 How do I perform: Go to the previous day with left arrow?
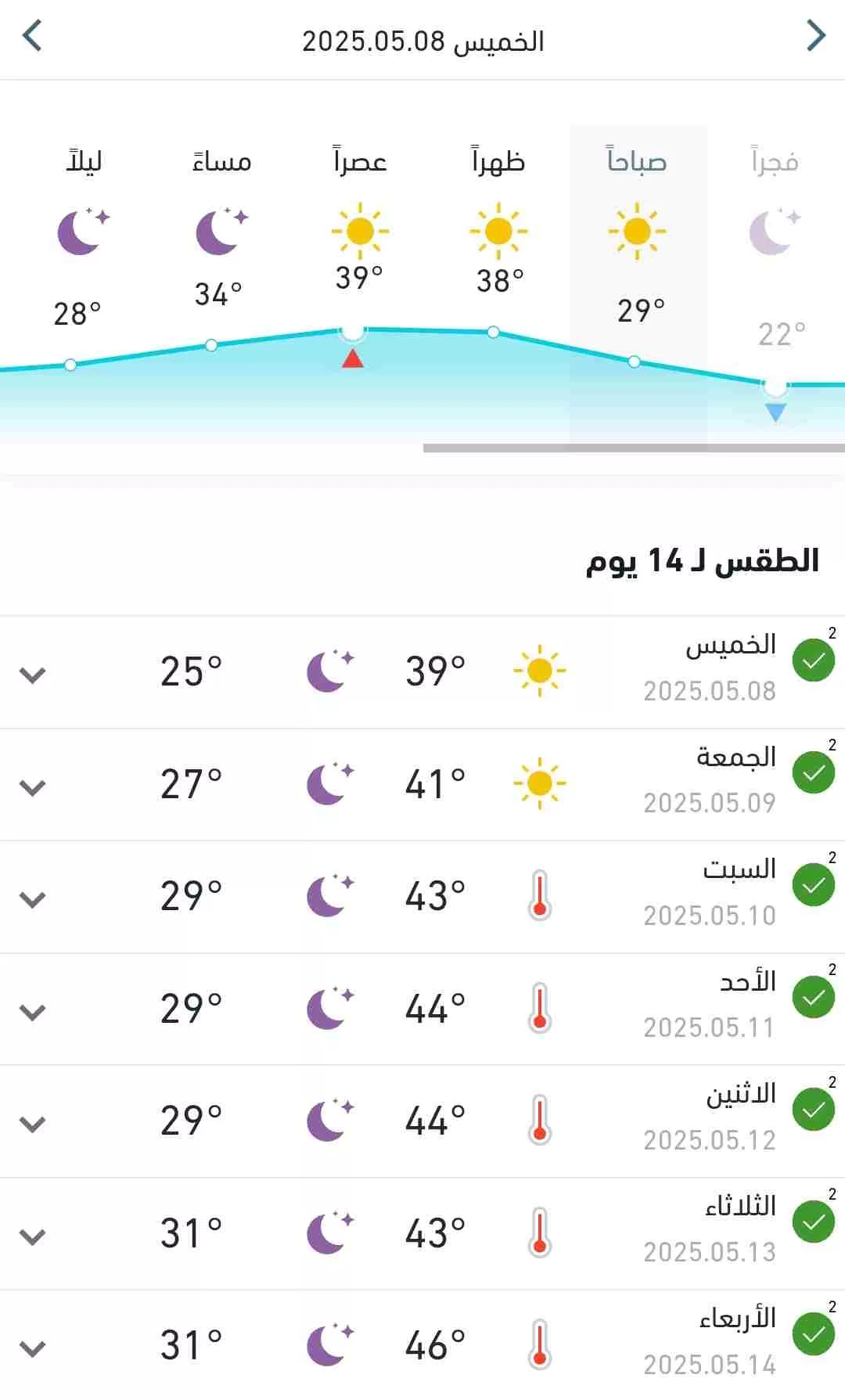32,37
